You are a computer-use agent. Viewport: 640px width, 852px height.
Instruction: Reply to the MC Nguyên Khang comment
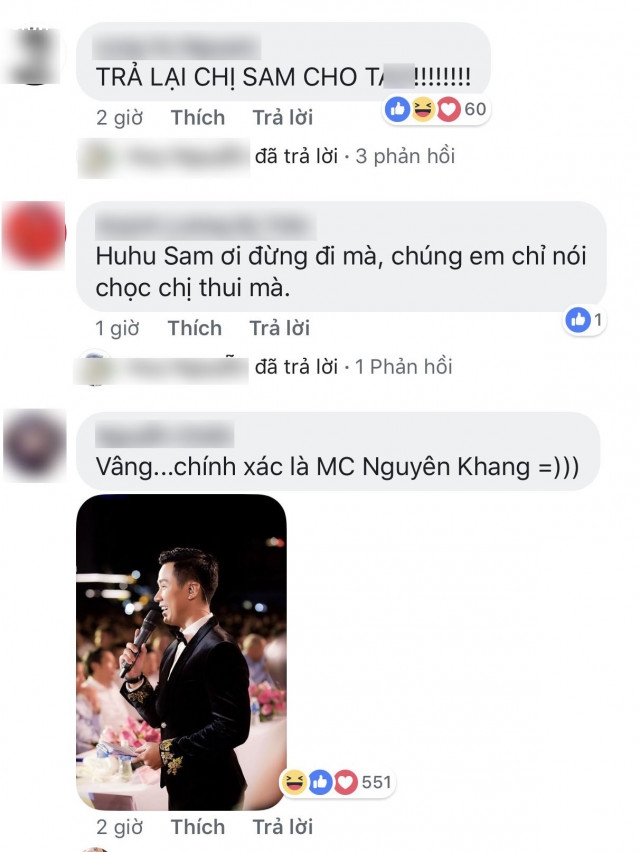(282, 827)
